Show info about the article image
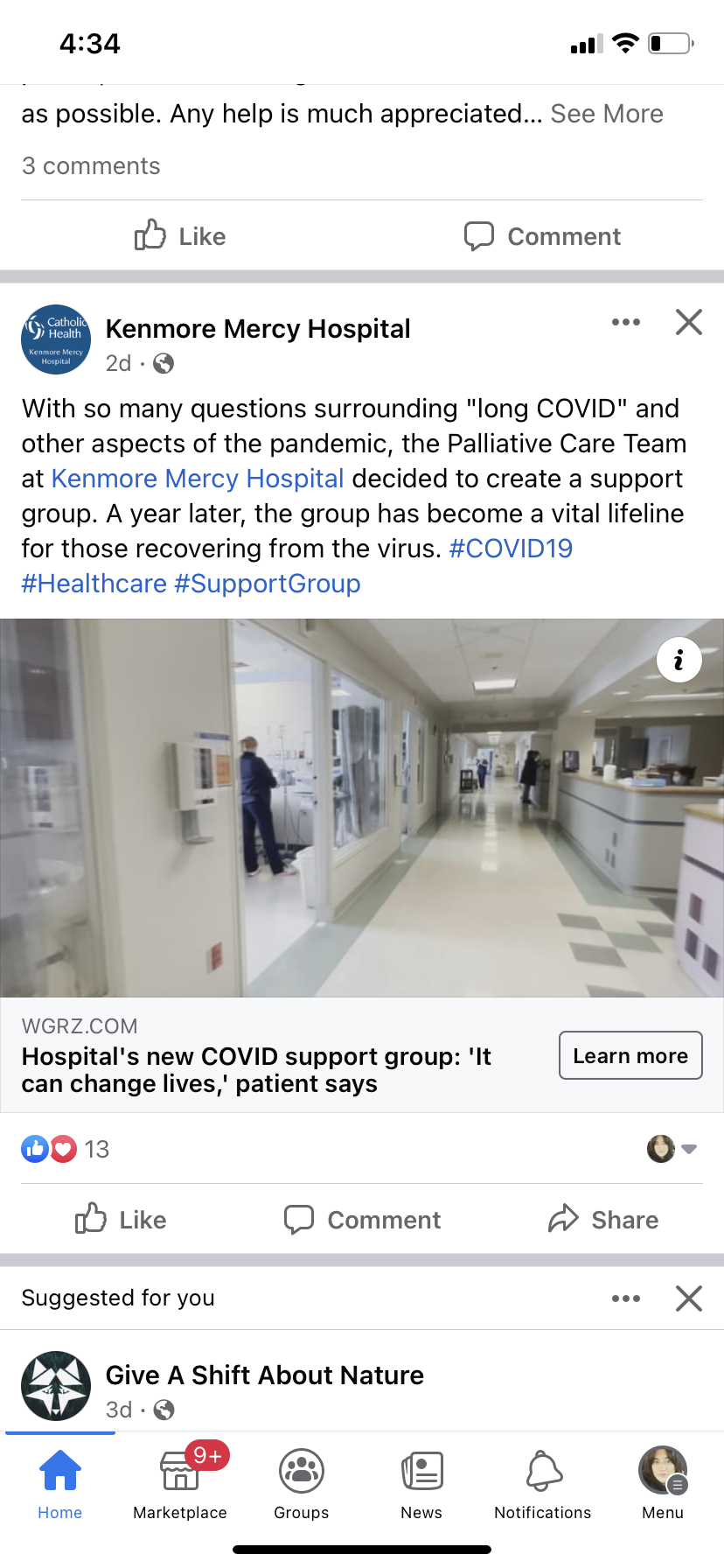The width and height of the screenshot is (724, 1568). (x=679, y=660)
